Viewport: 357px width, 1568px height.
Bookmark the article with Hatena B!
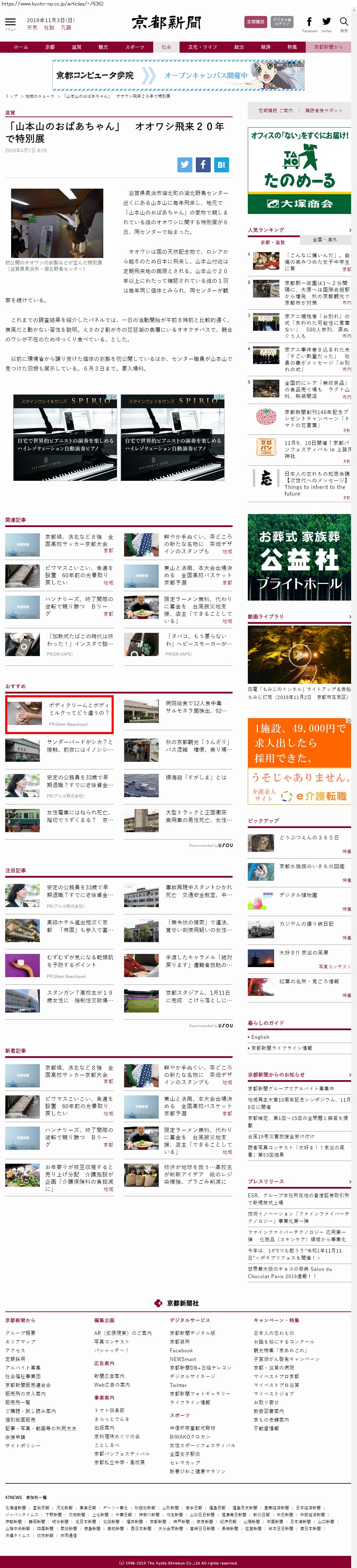point(221,164)
